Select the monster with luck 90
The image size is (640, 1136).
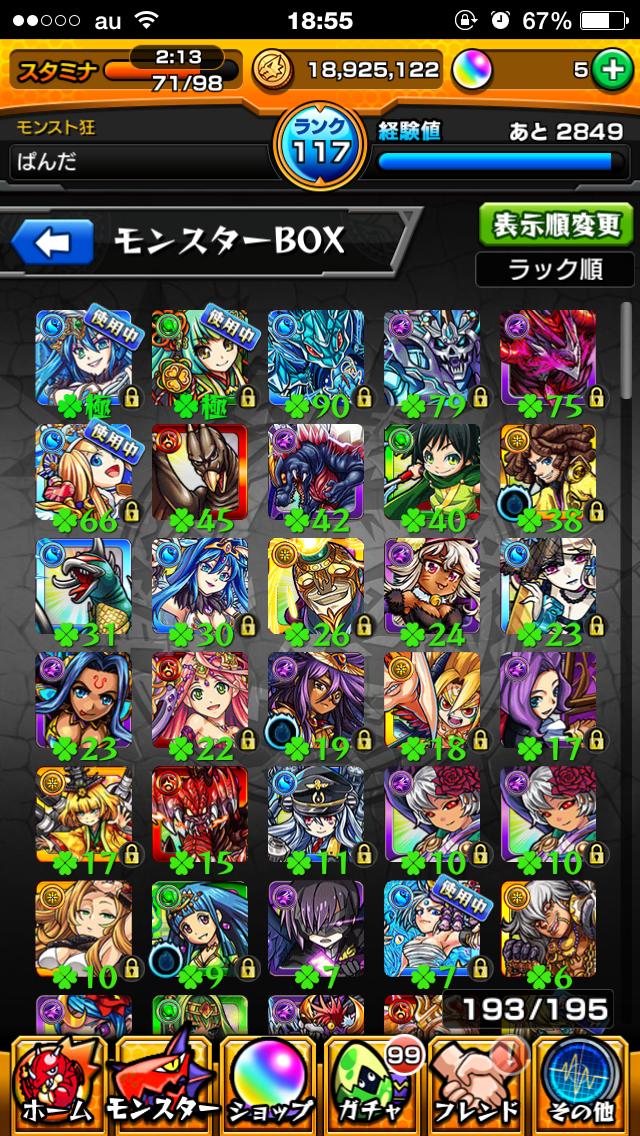[316, 362]
